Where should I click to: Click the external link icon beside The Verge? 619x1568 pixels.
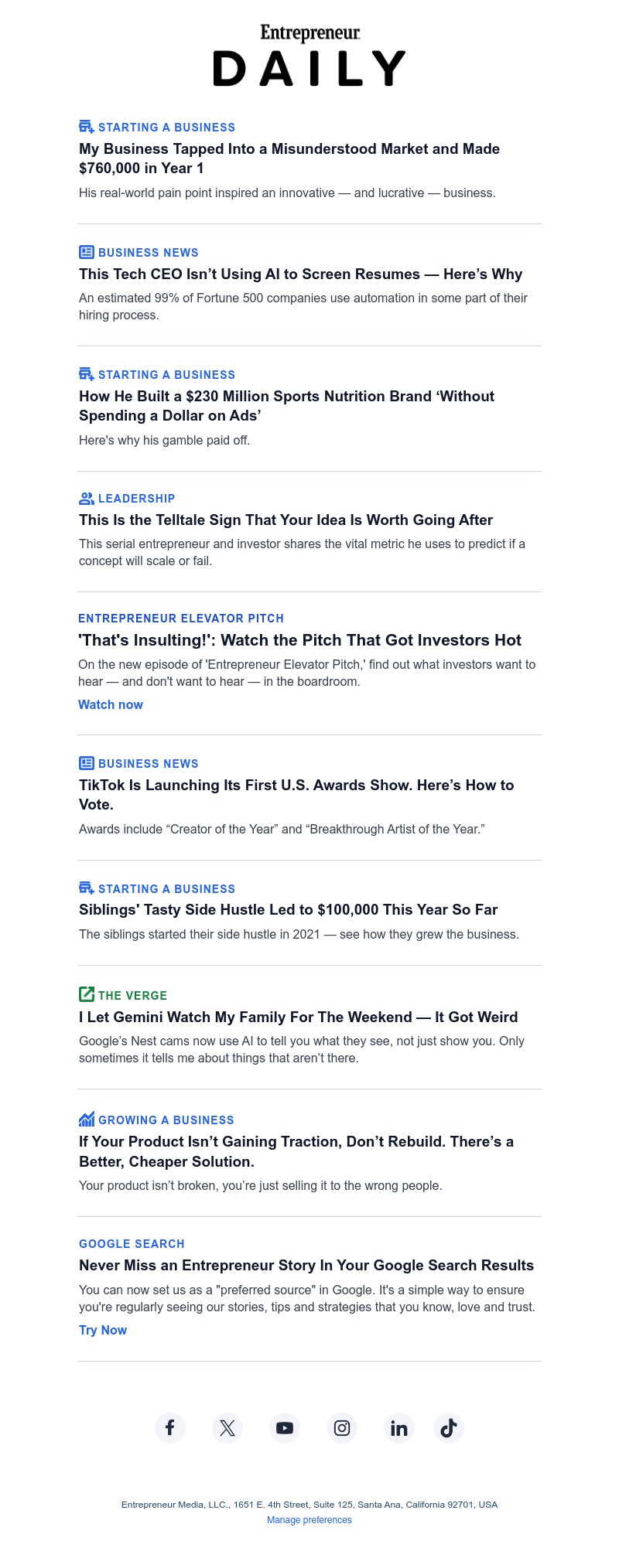87,995
